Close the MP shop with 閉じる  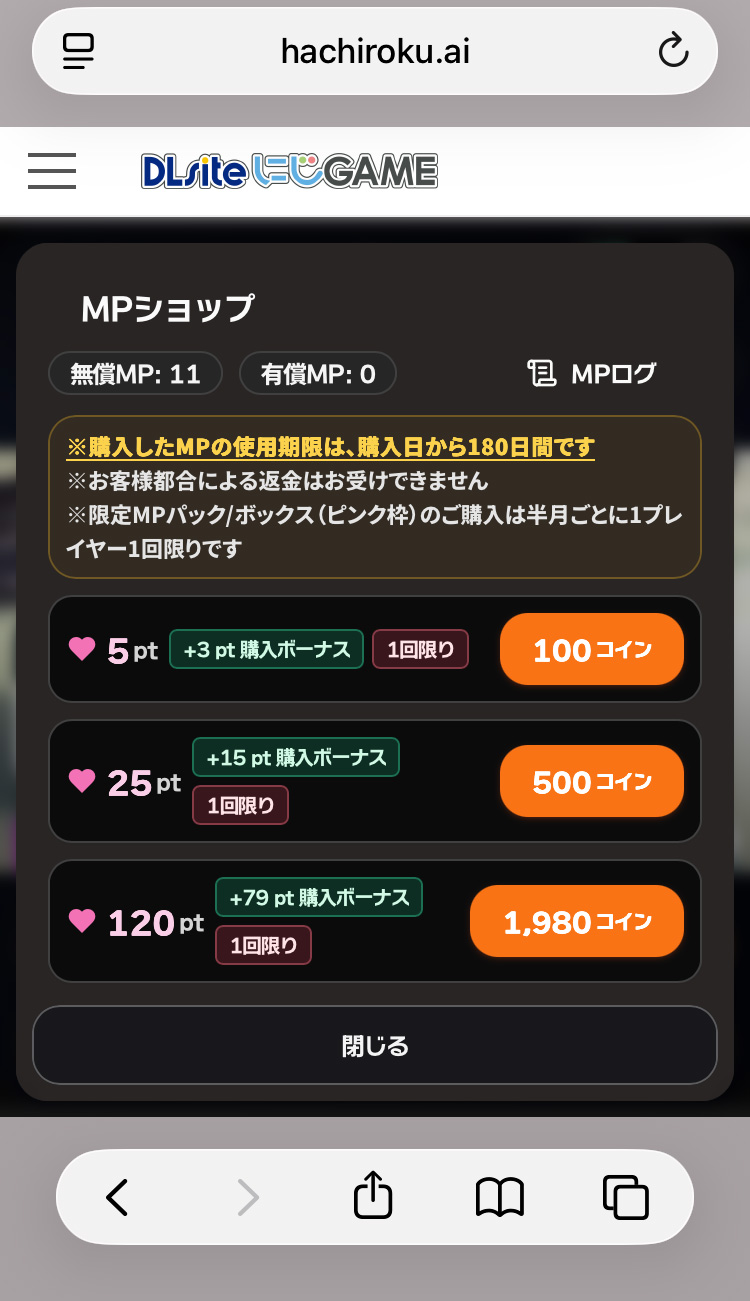pos(375,1045)
